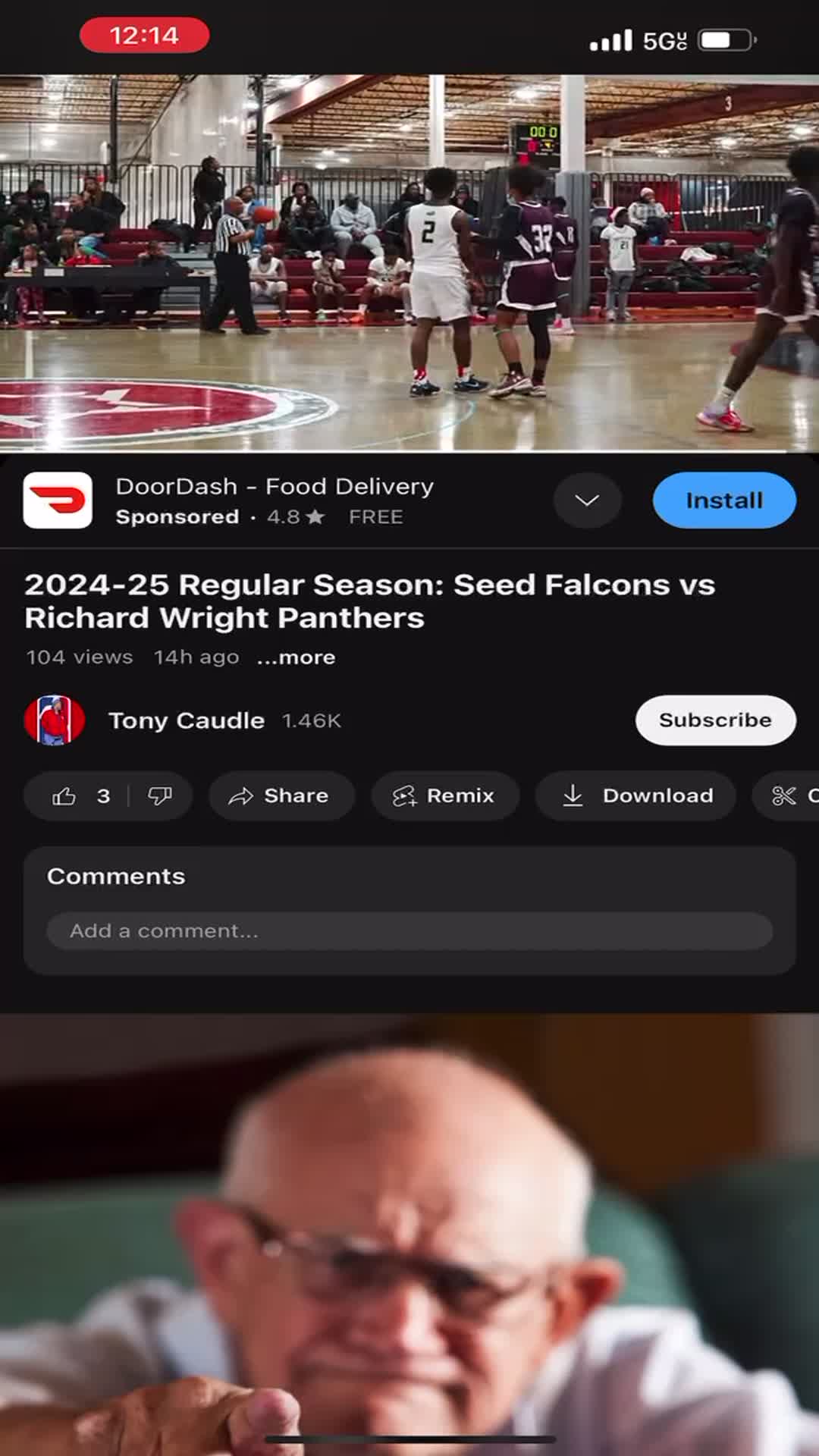Subscribe to Tony Caudle's channel

click(x=714, y=720)
